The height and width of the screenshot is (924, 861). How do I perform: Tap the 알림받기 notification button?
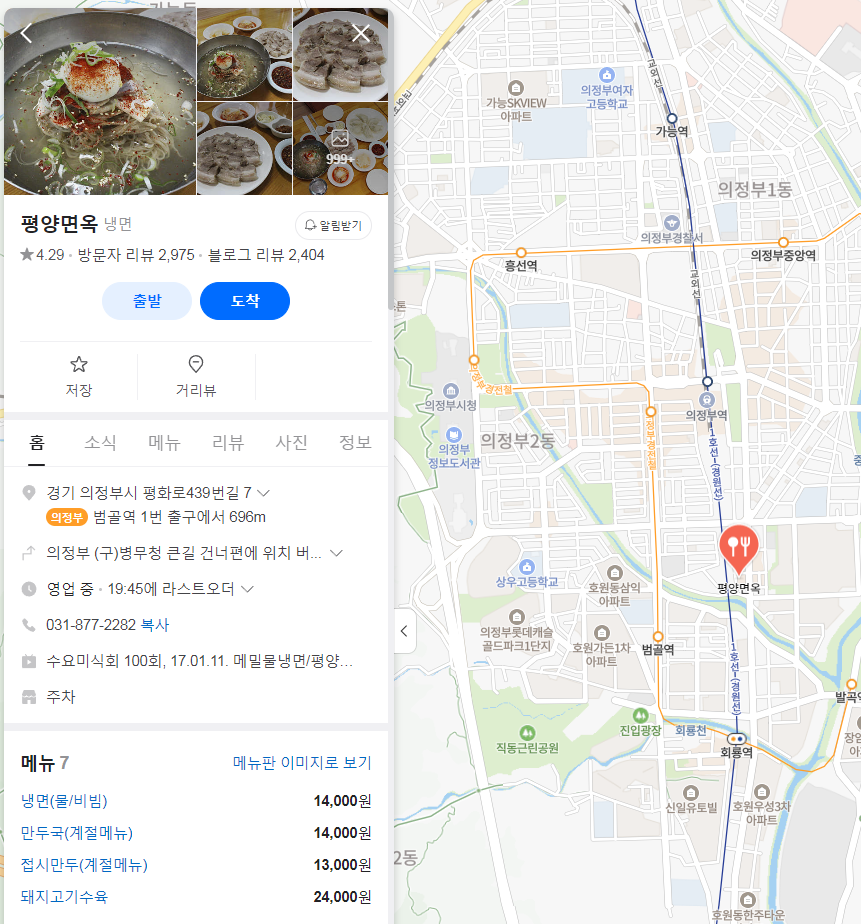333,226
